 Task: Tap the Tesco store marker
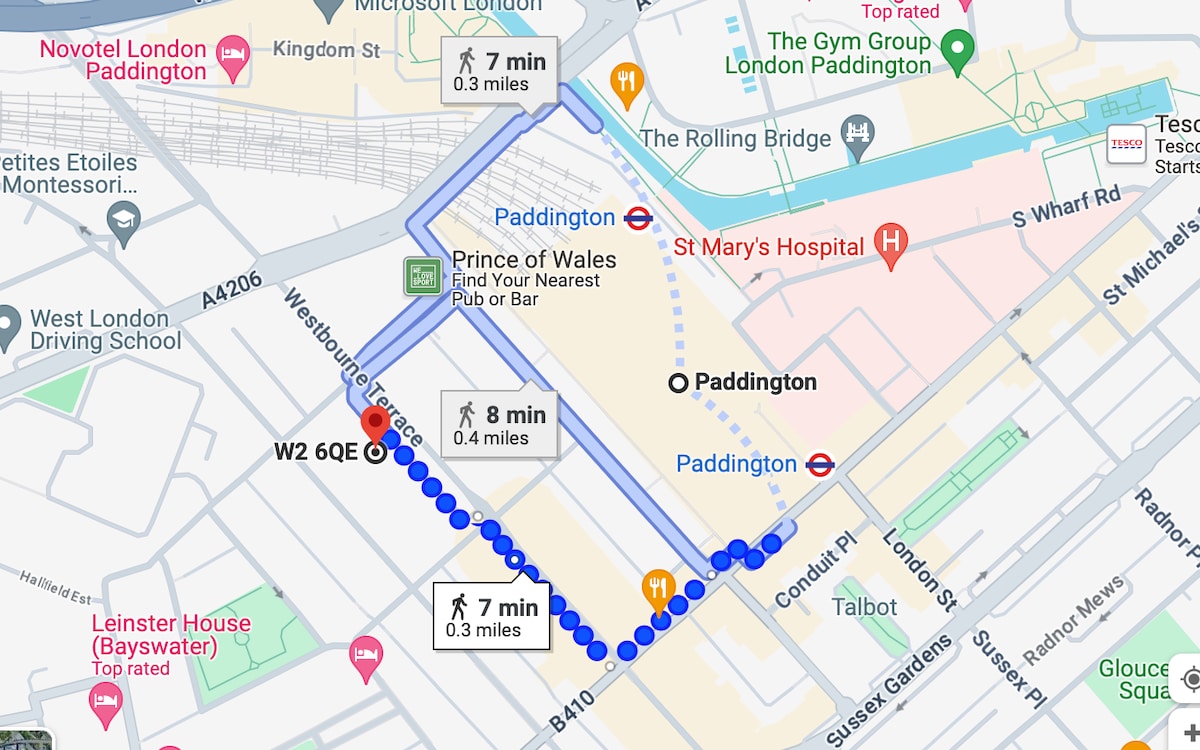coord(1126,145)
